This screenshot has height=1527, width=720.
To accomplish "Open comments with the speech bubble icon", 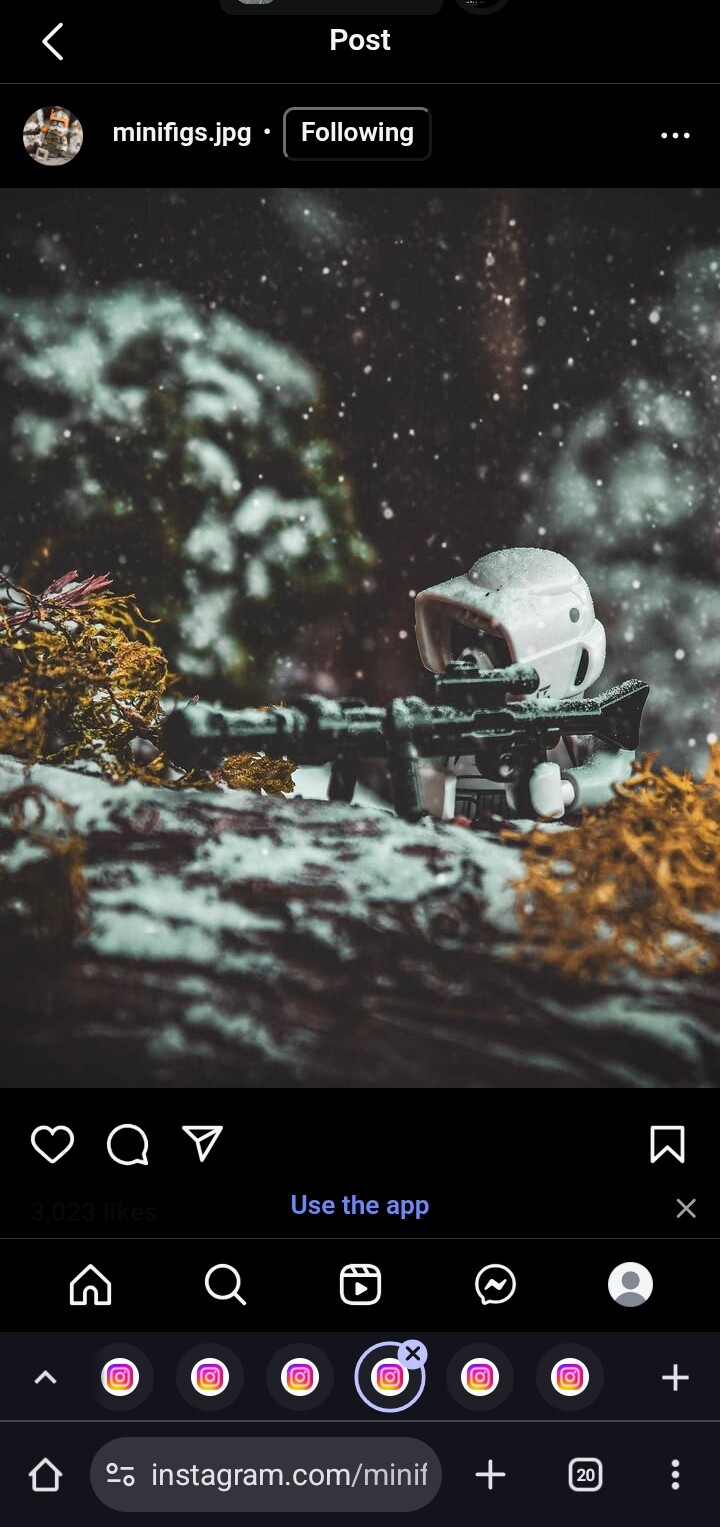I will coord(128,1144).
